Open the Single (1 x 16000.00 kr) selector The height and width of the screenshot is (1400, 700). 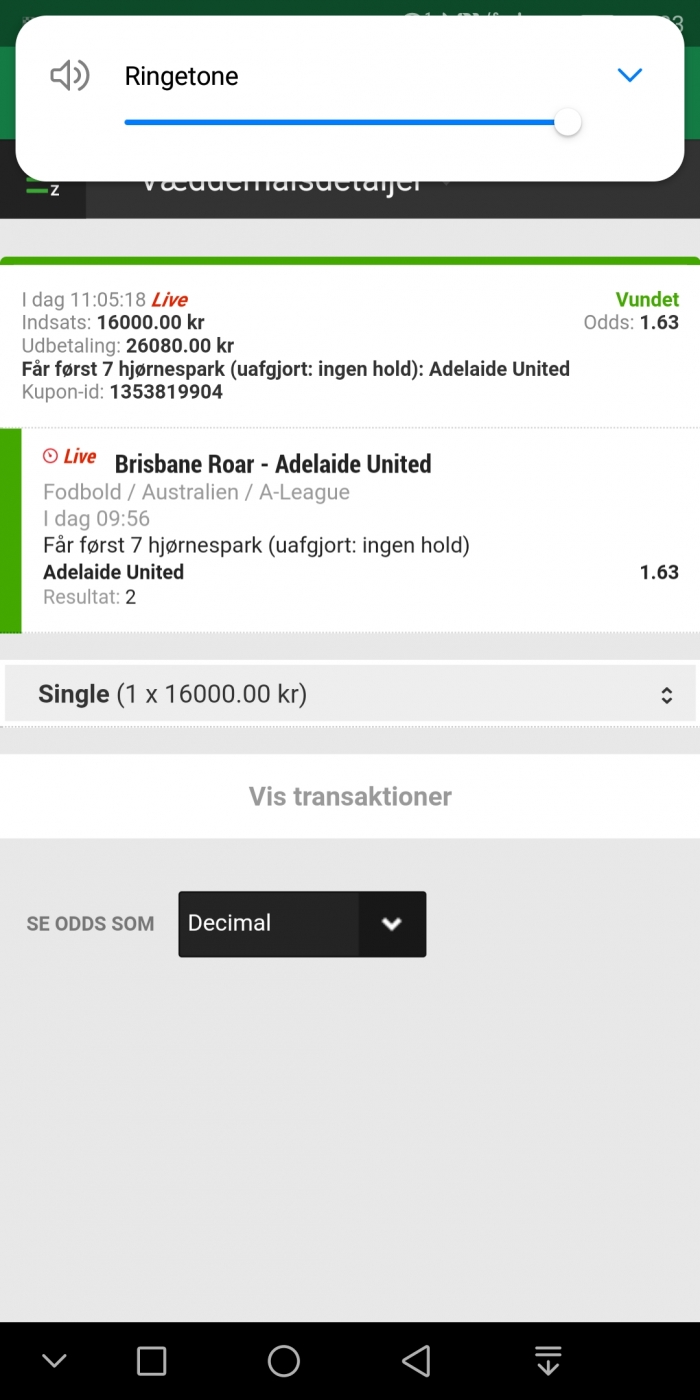350,694
